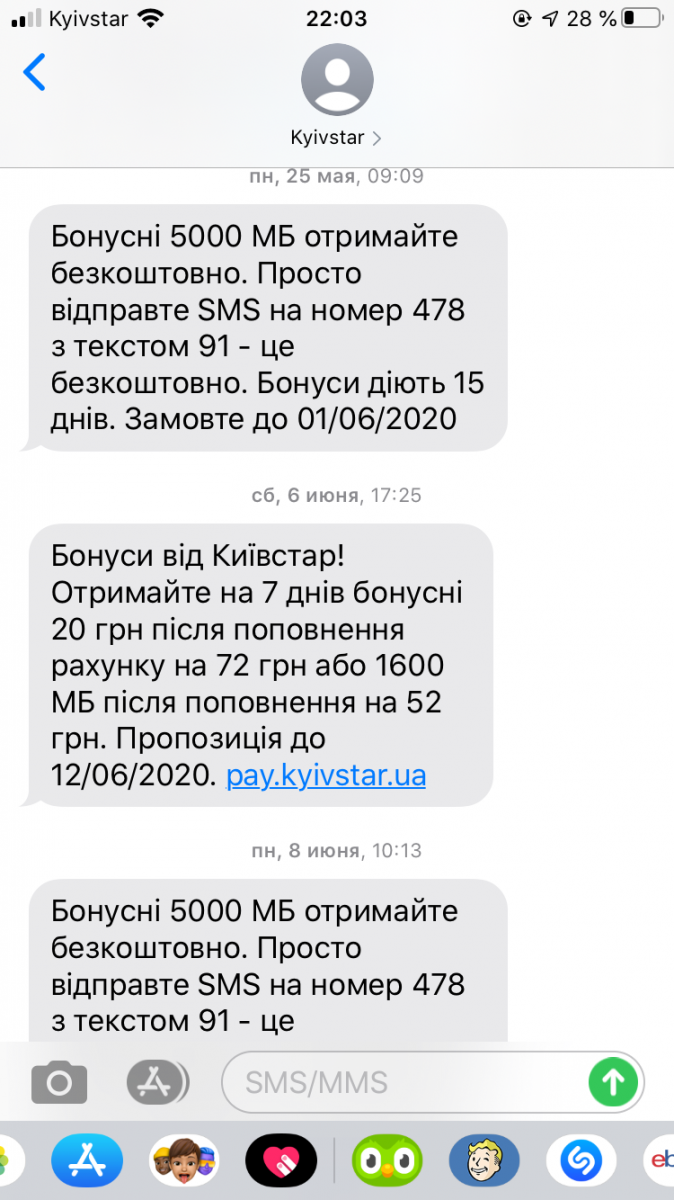Viewport: 674px width, 1200px height.
Task: Open Digital Touch heart app
Action: coord(281,1160)
